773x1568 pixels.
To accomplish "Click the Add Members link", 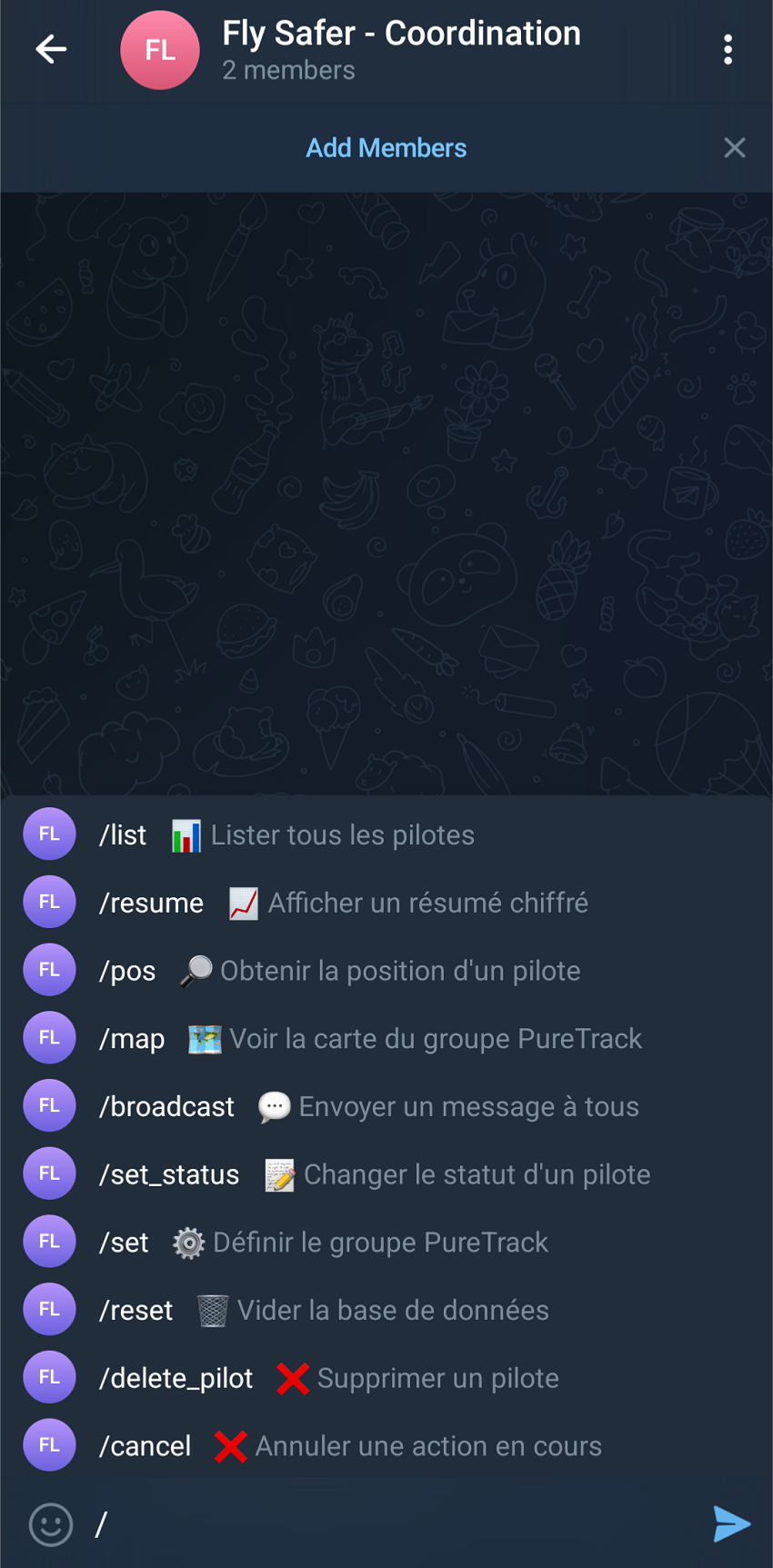I will (x=386, y=147).
